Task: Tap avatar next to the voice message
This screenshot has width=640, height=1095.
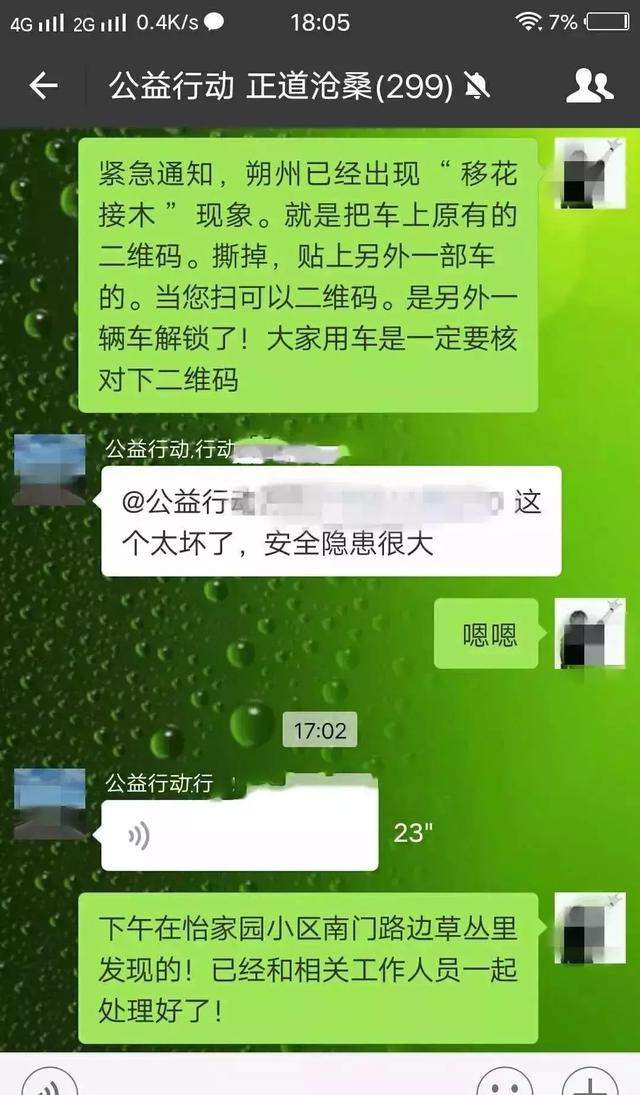Action: pyautogui.click(x=49, y=803)
